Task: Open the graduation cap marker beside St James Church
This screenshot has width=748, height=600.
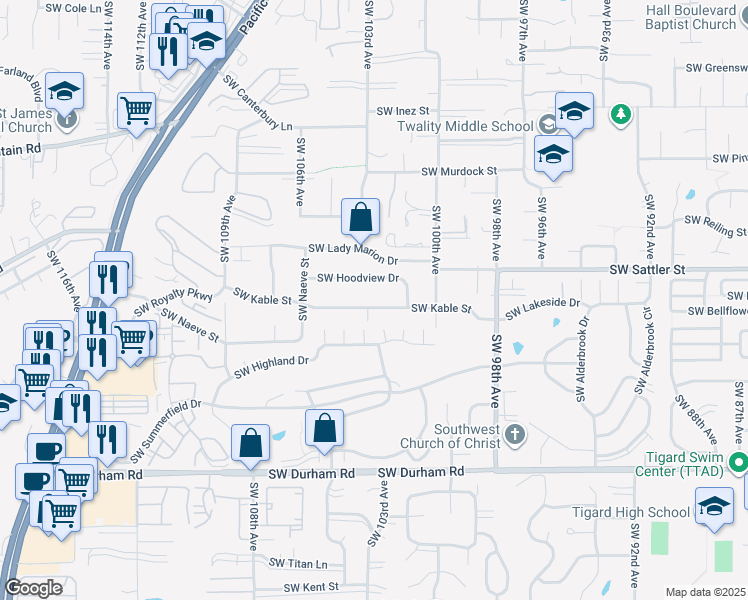Action: (64, 93)
